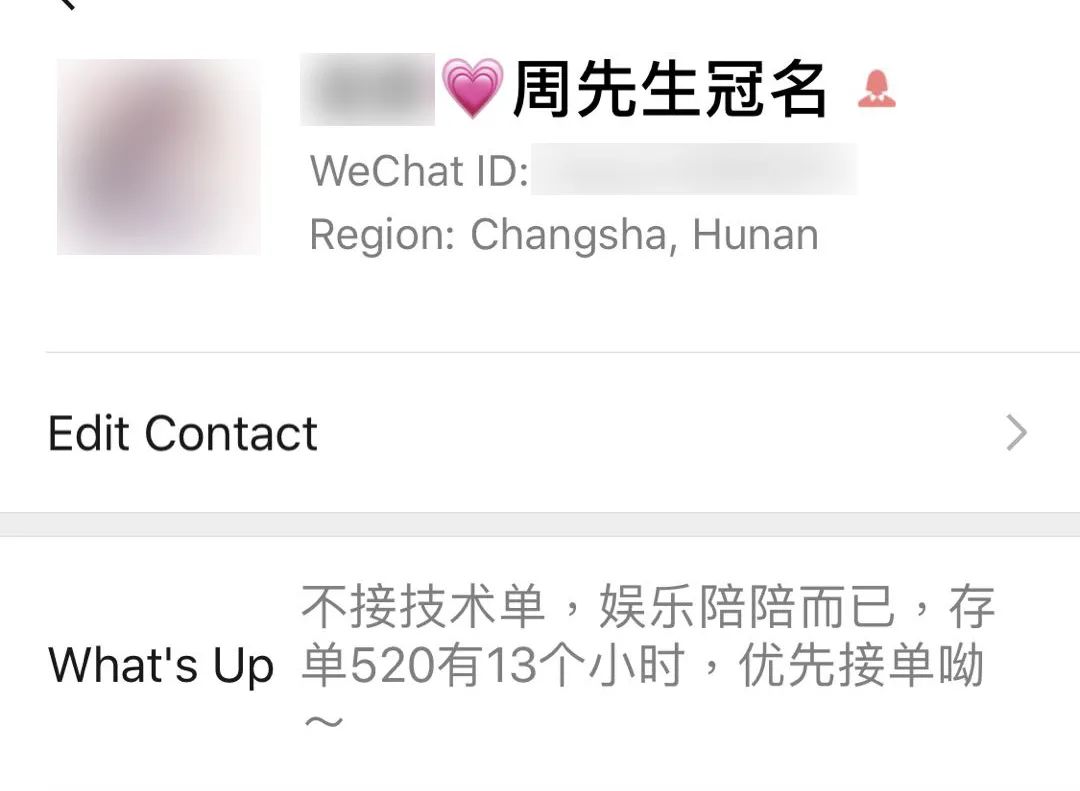Open the Edit Contact row
The image size is (1080, 791).
pos(538,433)
